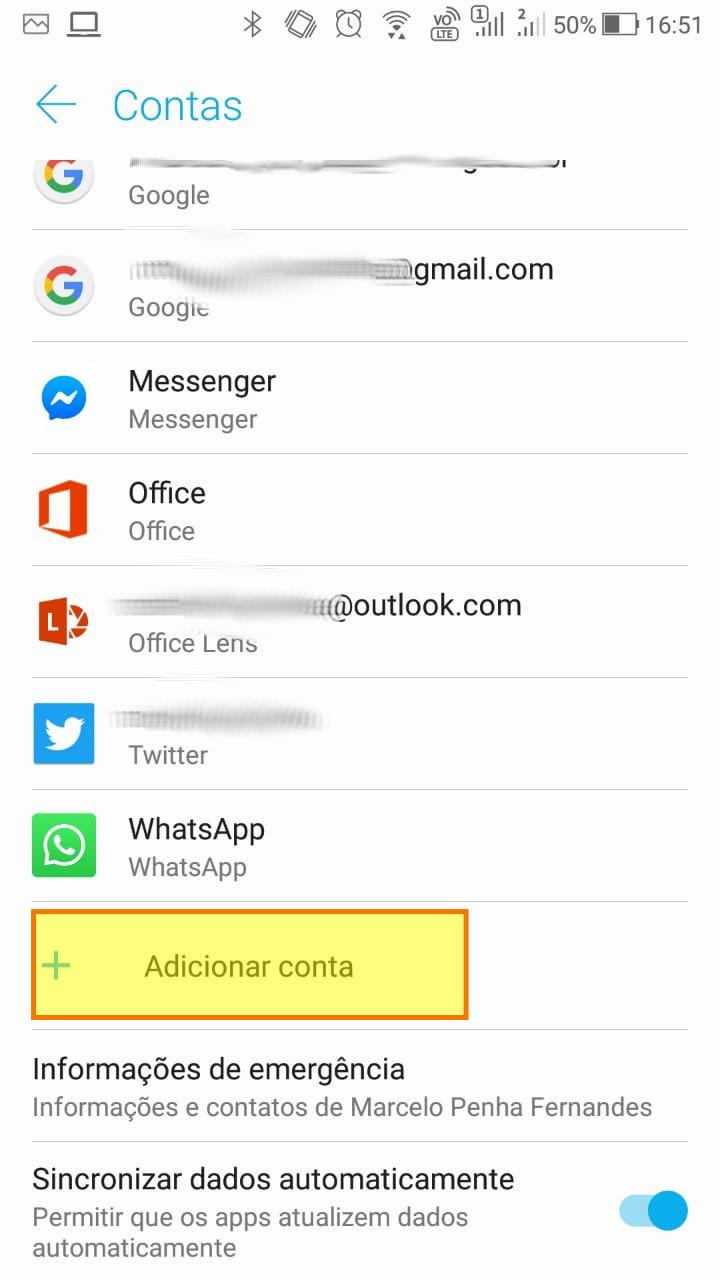This screenshot has width=720, height=1280.
Task: Open Informações de emergência
Action: (x=340, y=1086)
